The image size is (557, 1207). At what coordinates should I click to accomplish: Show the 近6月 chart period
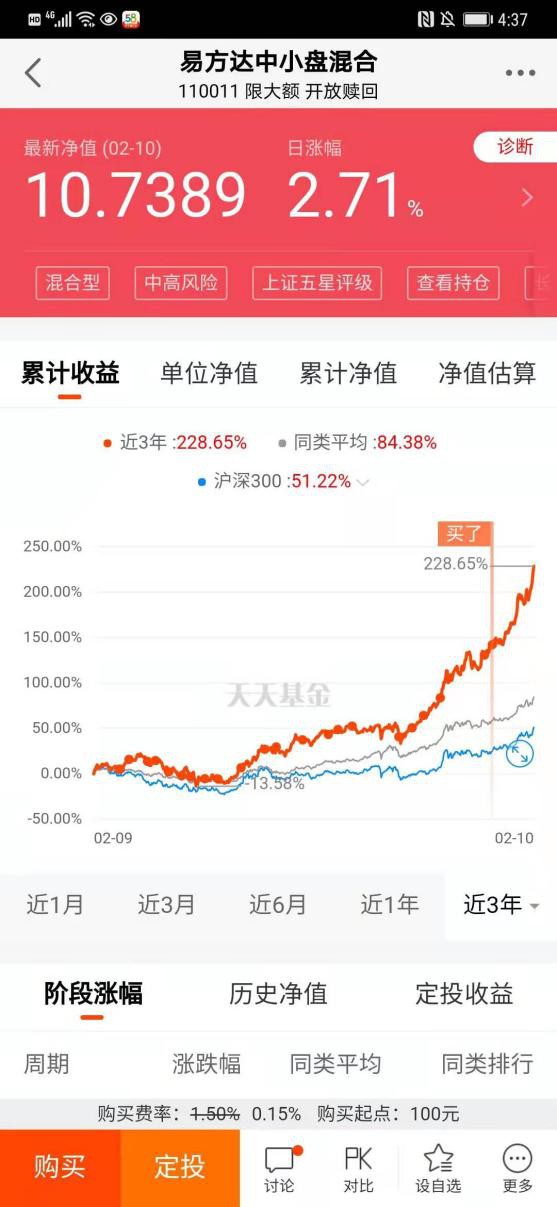pyautogui.click(x=278, y=905)
